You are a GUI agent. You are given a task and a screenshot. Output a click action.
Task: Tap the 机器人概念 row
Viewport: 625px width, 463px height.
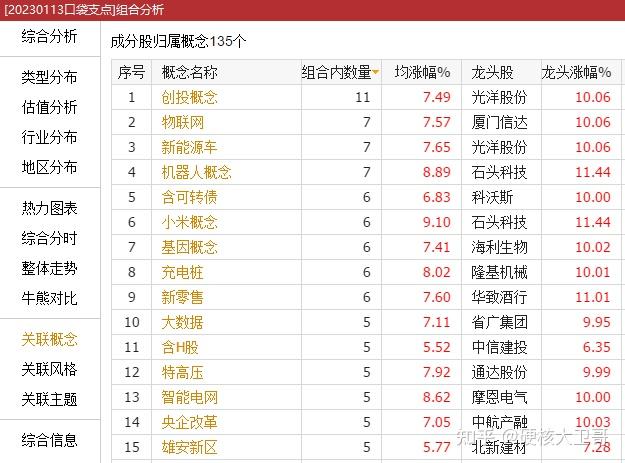click(x=196, y=172)
